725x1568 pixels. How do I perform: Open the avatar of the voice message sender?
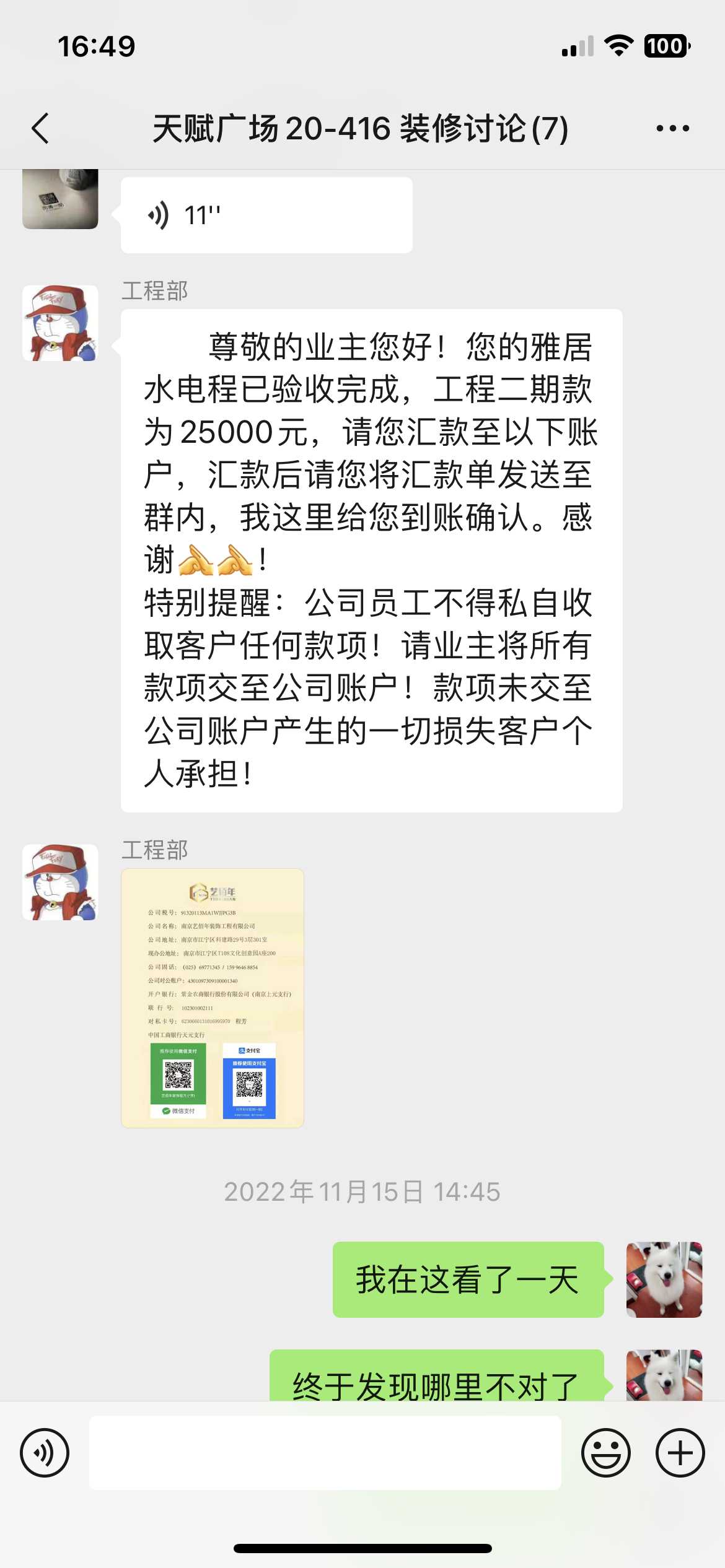(60, 199)
